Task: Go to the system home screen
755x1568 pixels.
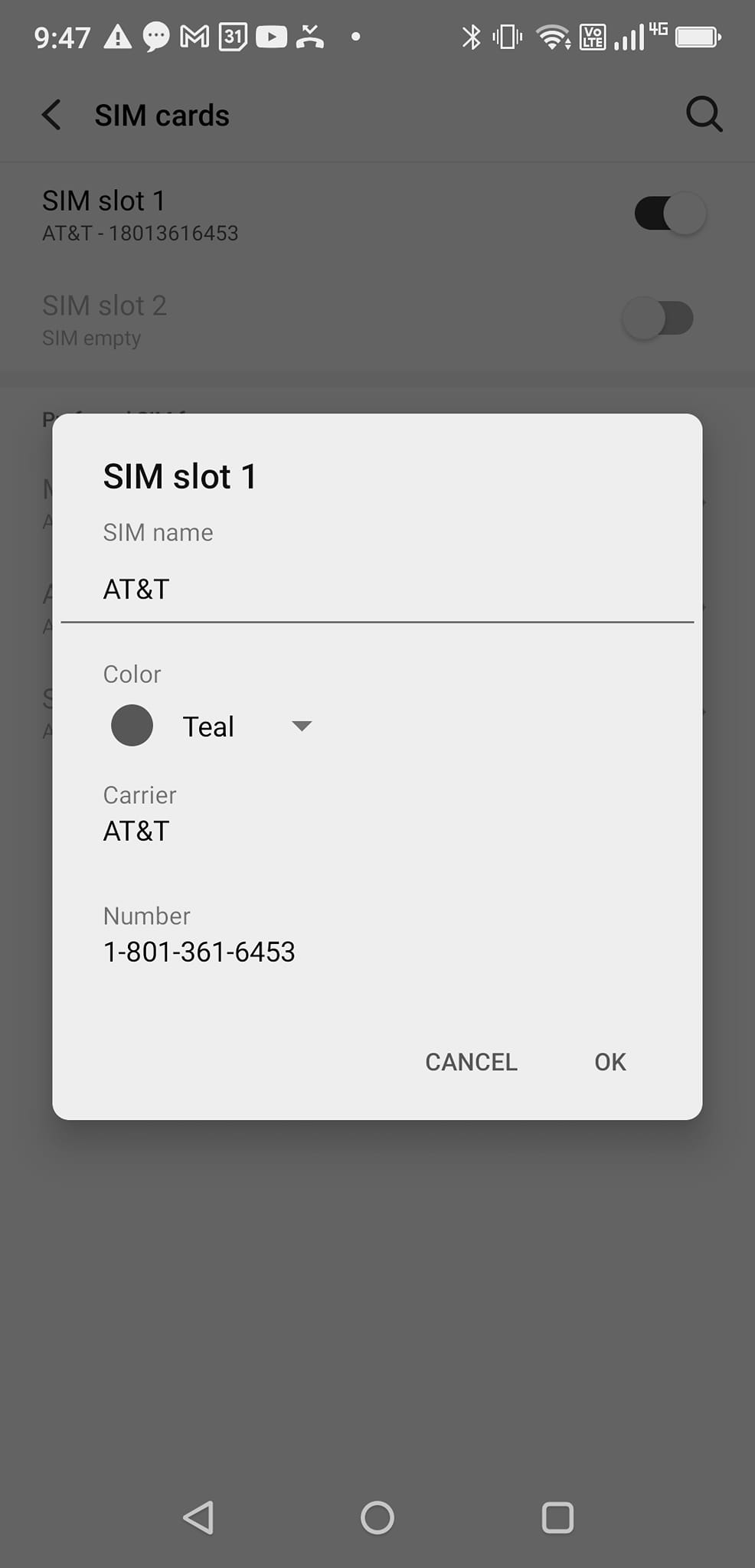Action: (377, 1517)
